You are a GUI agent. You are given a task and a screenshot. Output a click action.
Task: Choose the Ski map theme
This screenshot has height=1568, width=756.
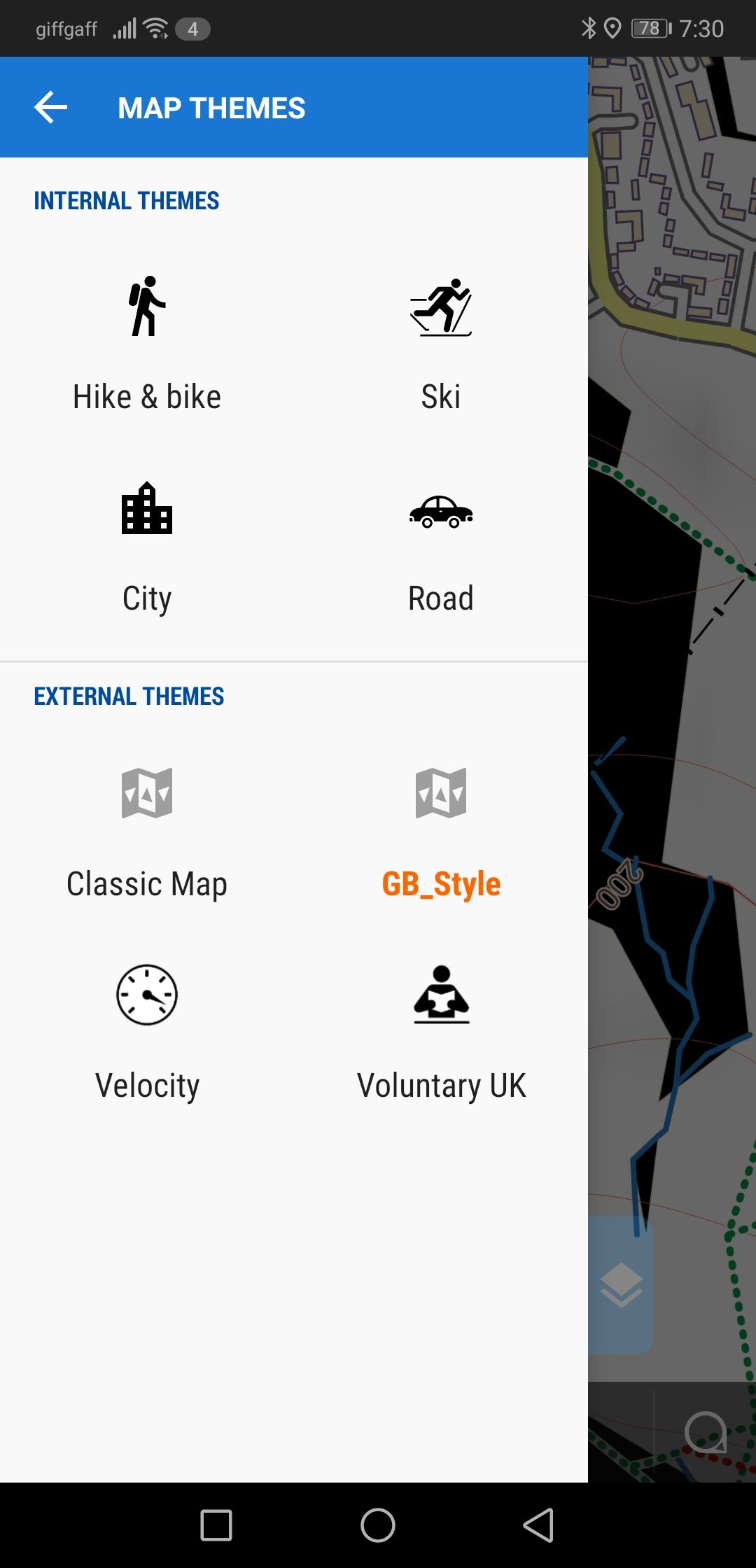441,343
